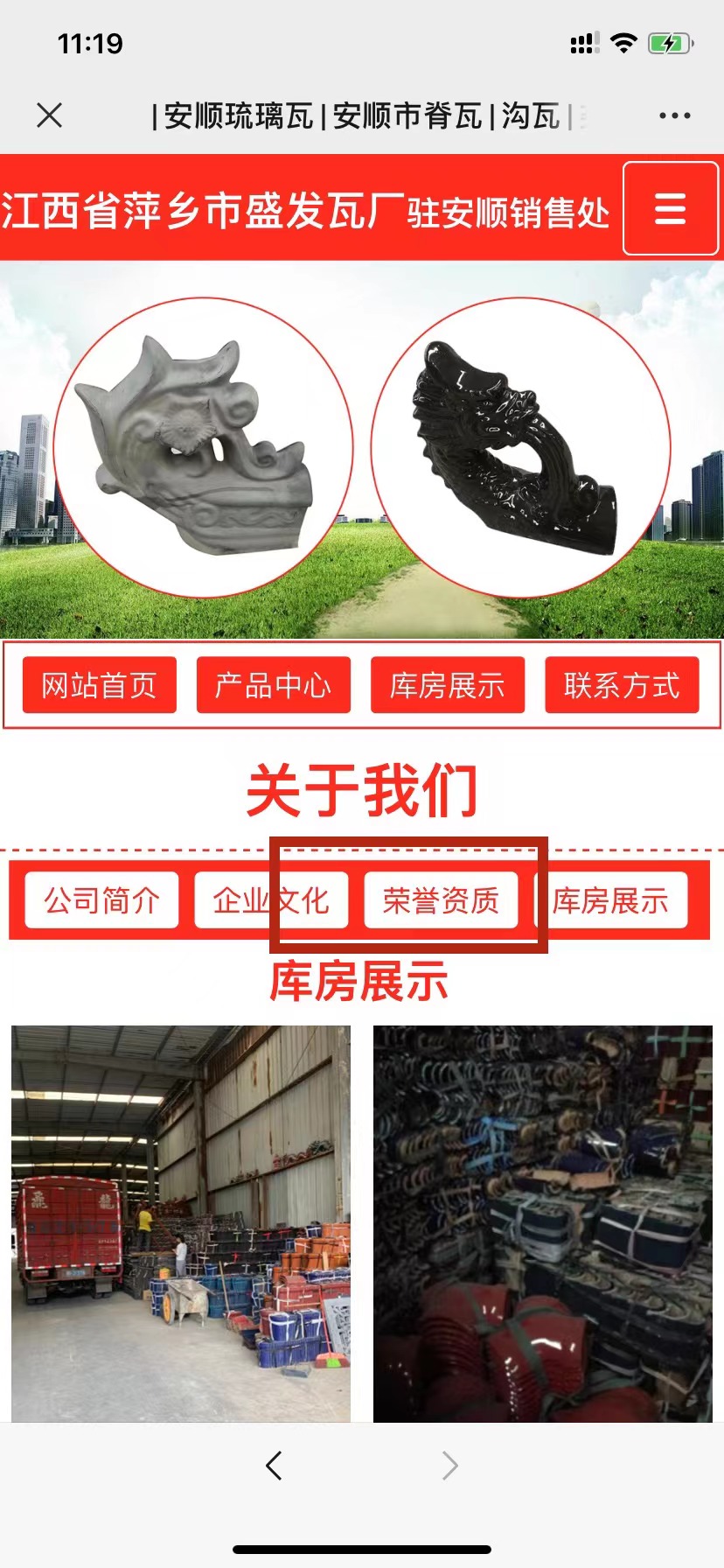Open 库房展示 in the red nav bar
Viewport: 724px width, 1568px height.
[x=448, y=685]
